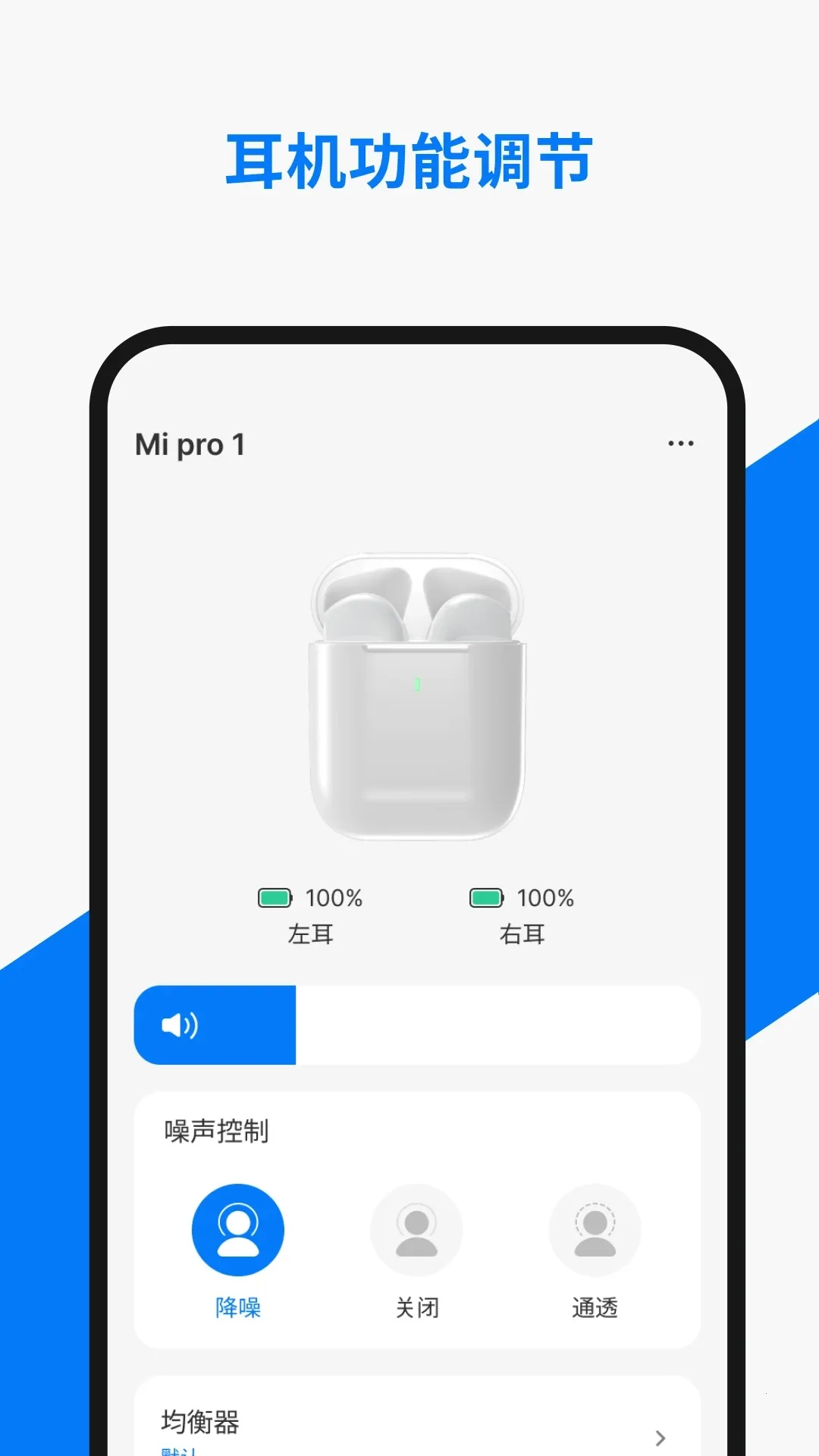Click the left earbud battery icon
This screenshot has width=819, height=1456.
coord(275,898)
